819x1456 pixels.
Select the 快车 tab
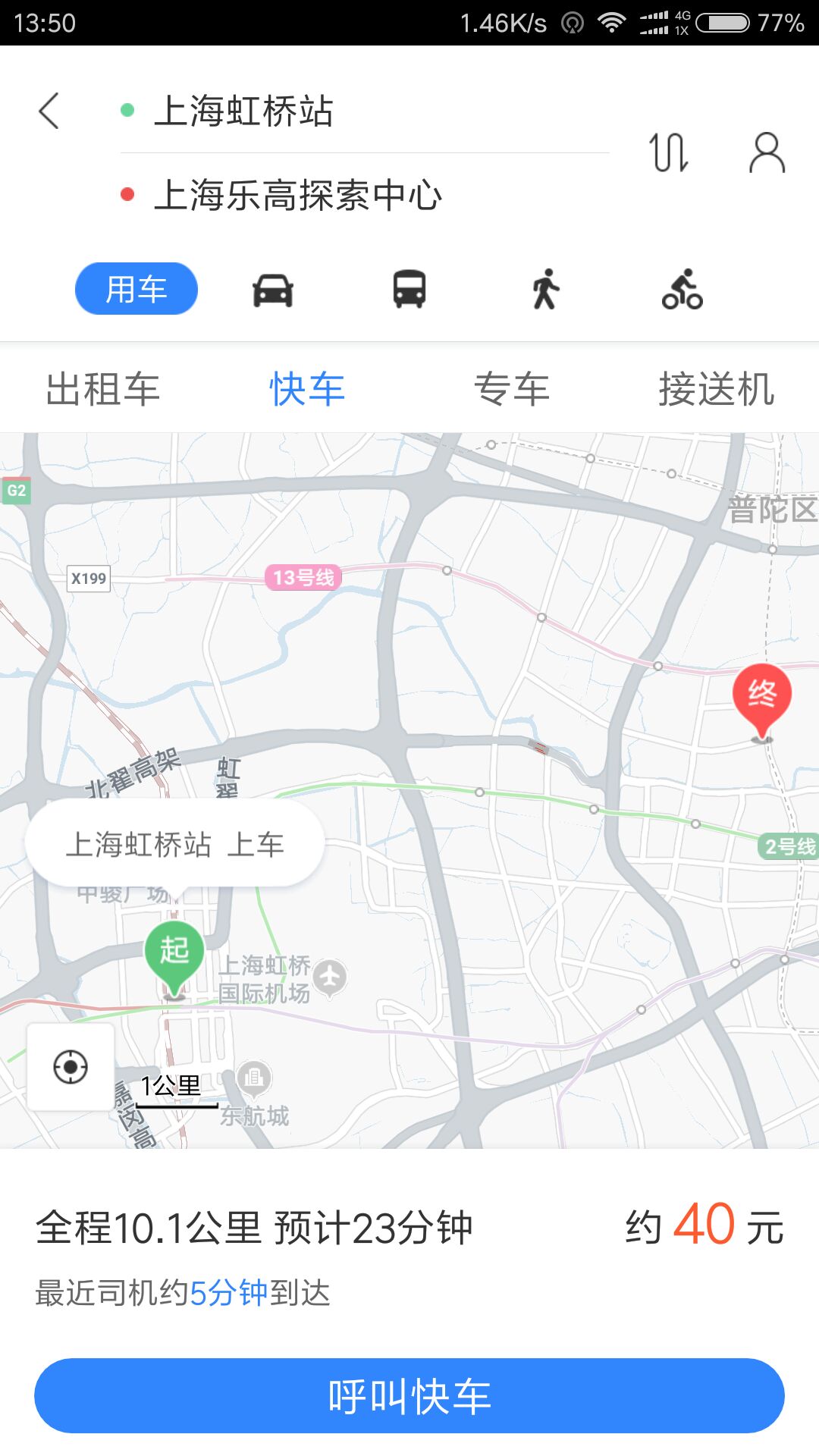coord(307,389)
